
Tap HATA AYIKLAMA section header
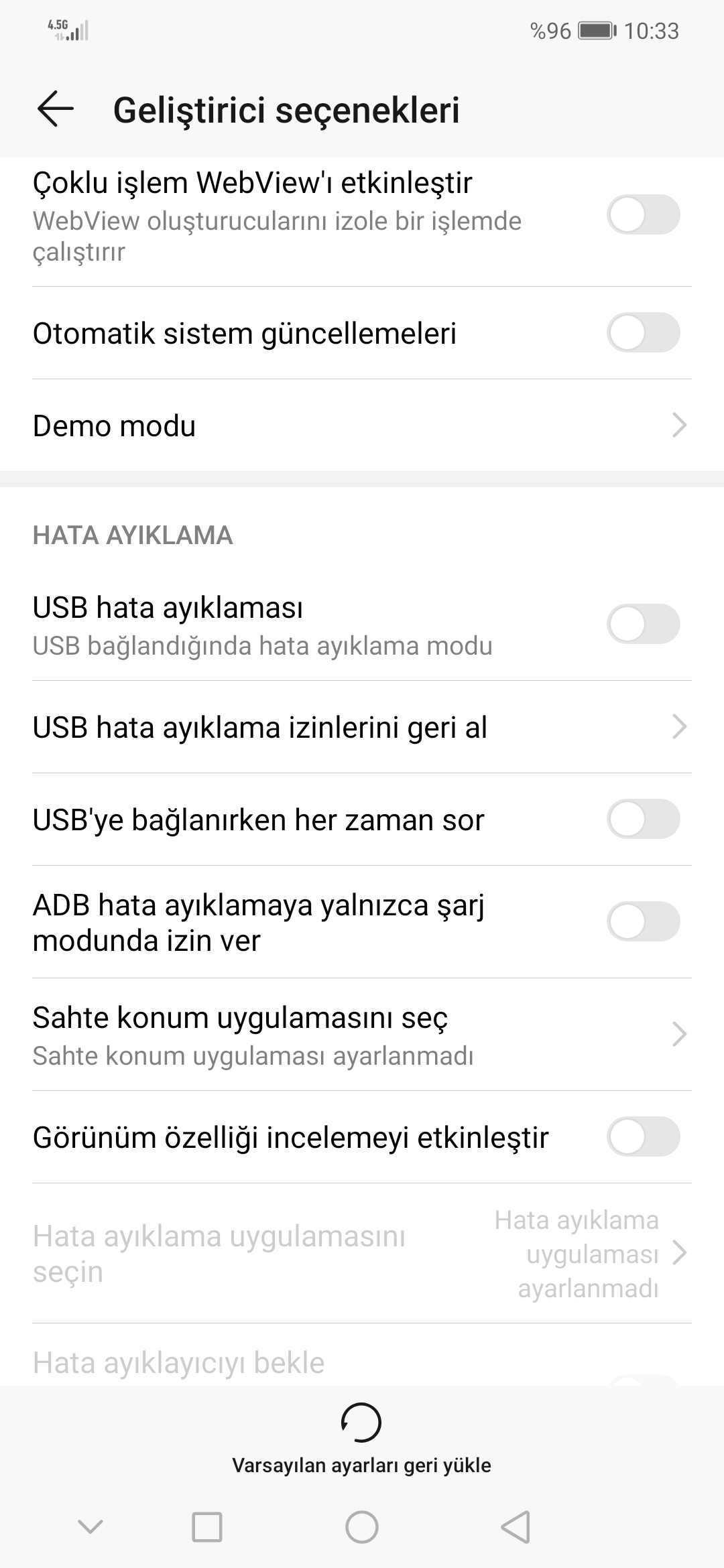[132, 536]
